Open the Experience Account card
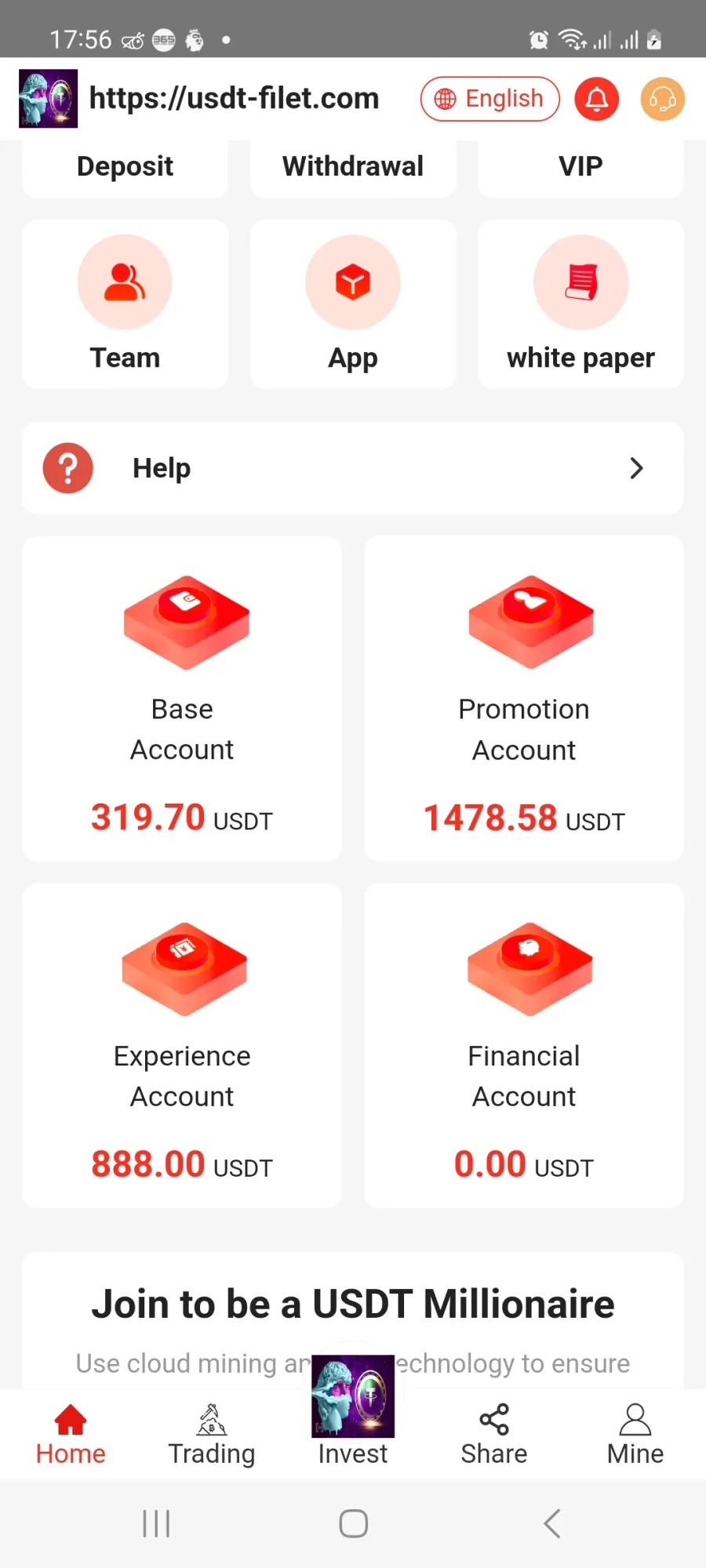 [x=182, y=1045]
